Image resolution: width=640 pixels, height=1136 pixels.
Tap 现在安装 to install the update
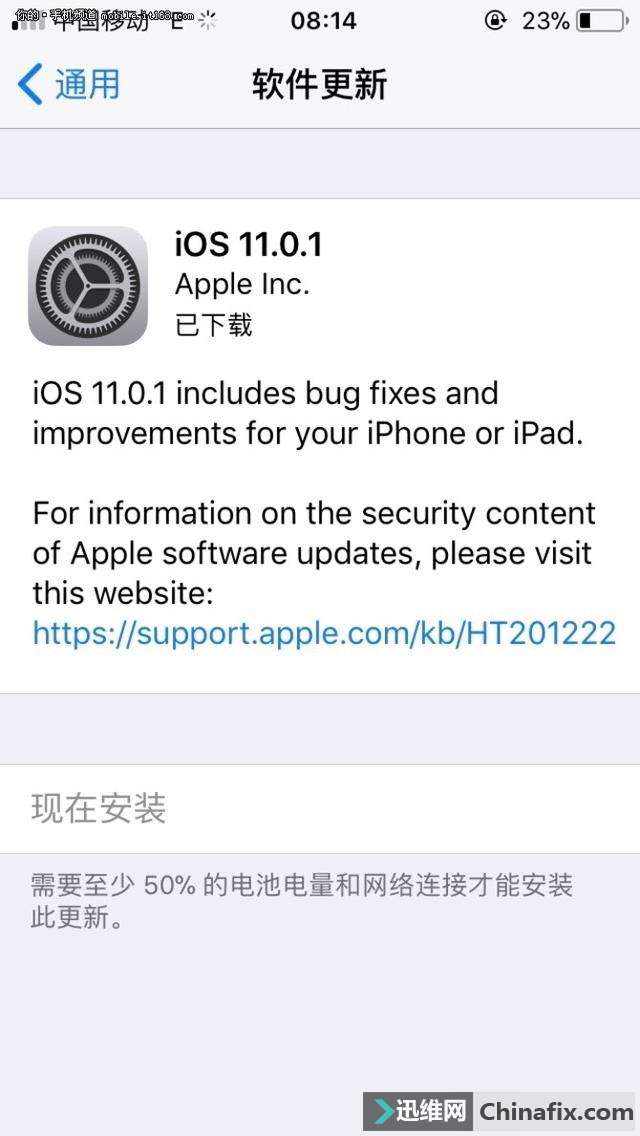[x=98, y=808]
